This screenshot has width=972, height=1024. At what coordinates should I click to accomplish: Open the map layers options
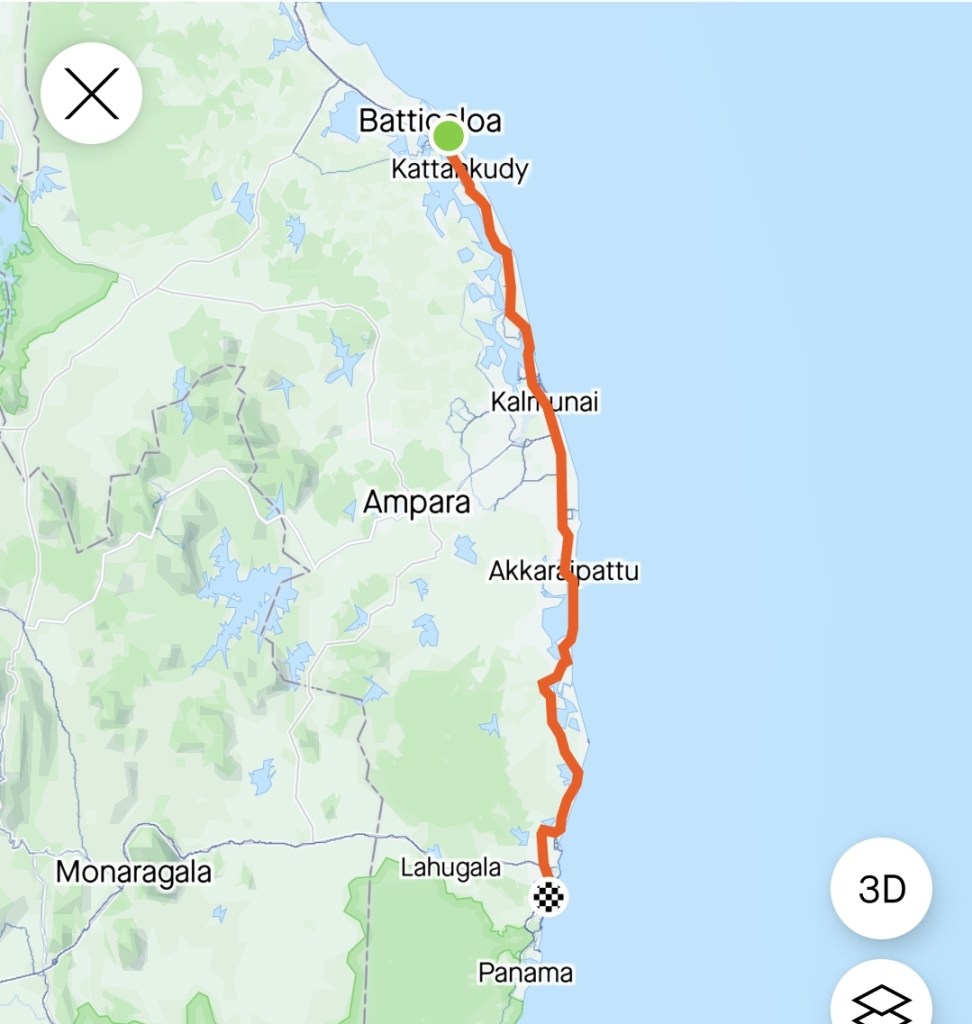(881, 1001)
